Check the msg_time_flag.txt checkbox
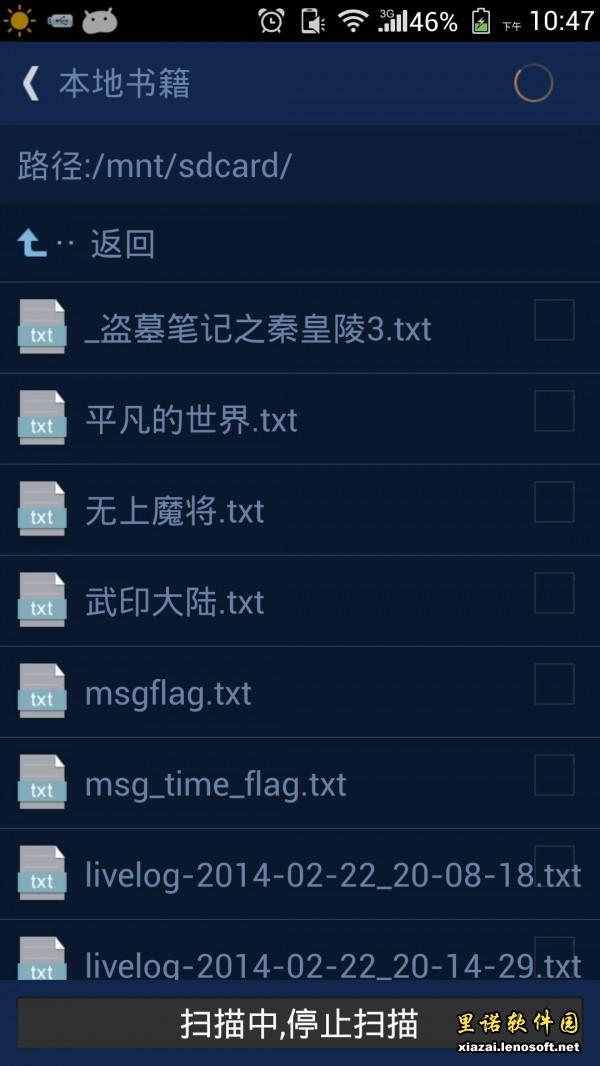 553,775
